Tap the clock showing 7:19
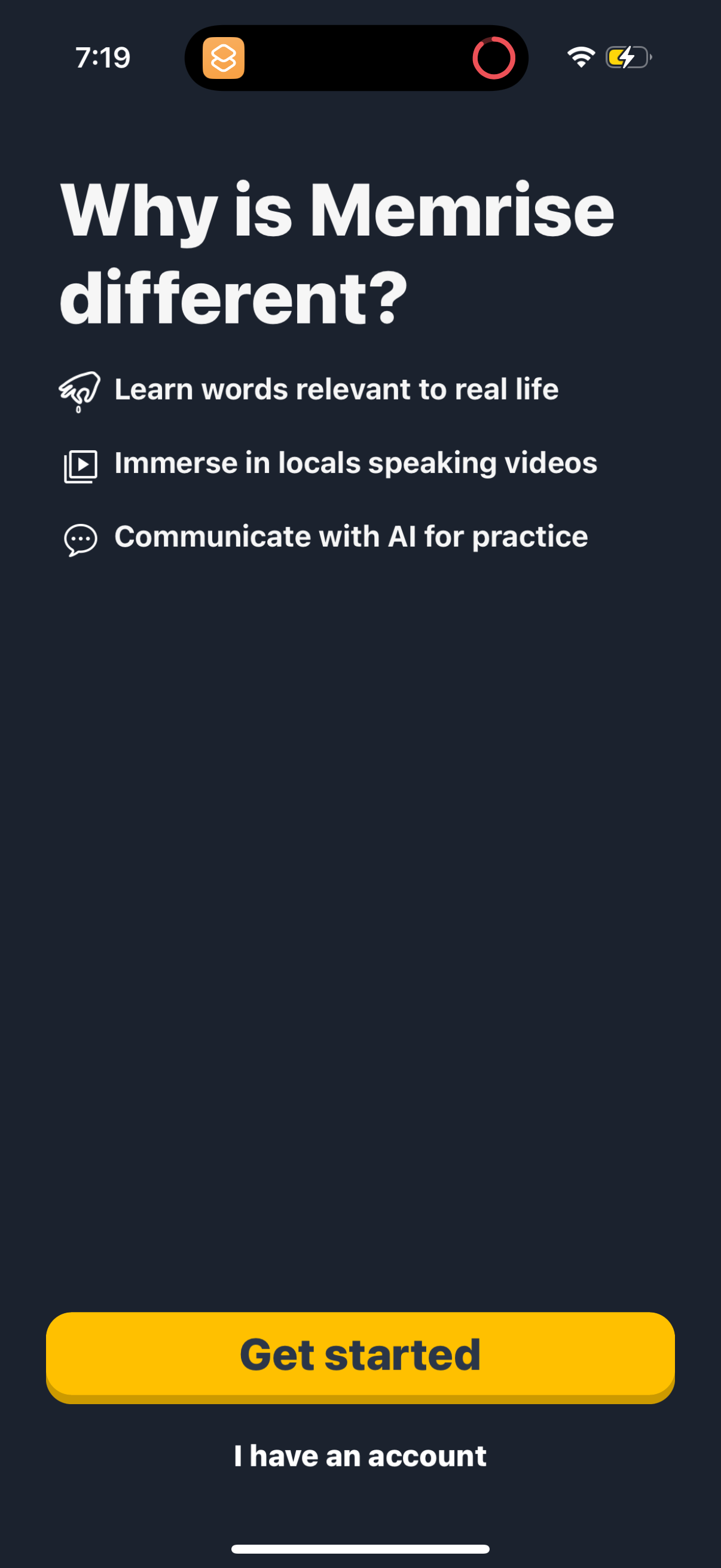This screenshot has height=1568, width=721. click(102, 57)
